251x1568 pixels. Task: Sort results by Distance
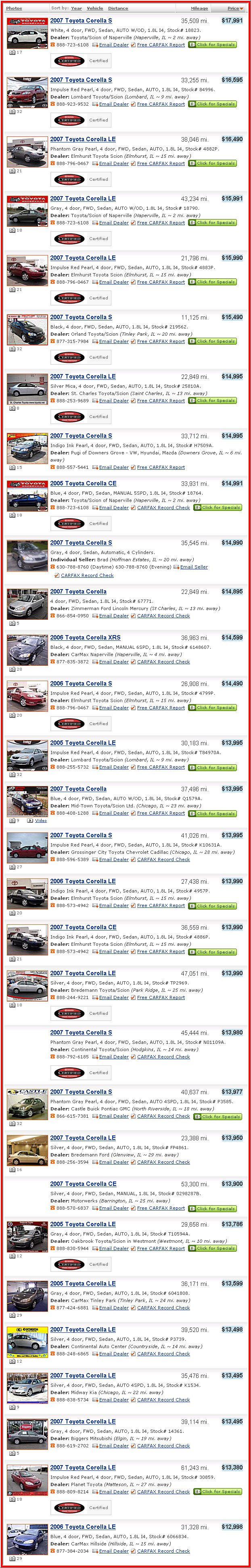117,8
